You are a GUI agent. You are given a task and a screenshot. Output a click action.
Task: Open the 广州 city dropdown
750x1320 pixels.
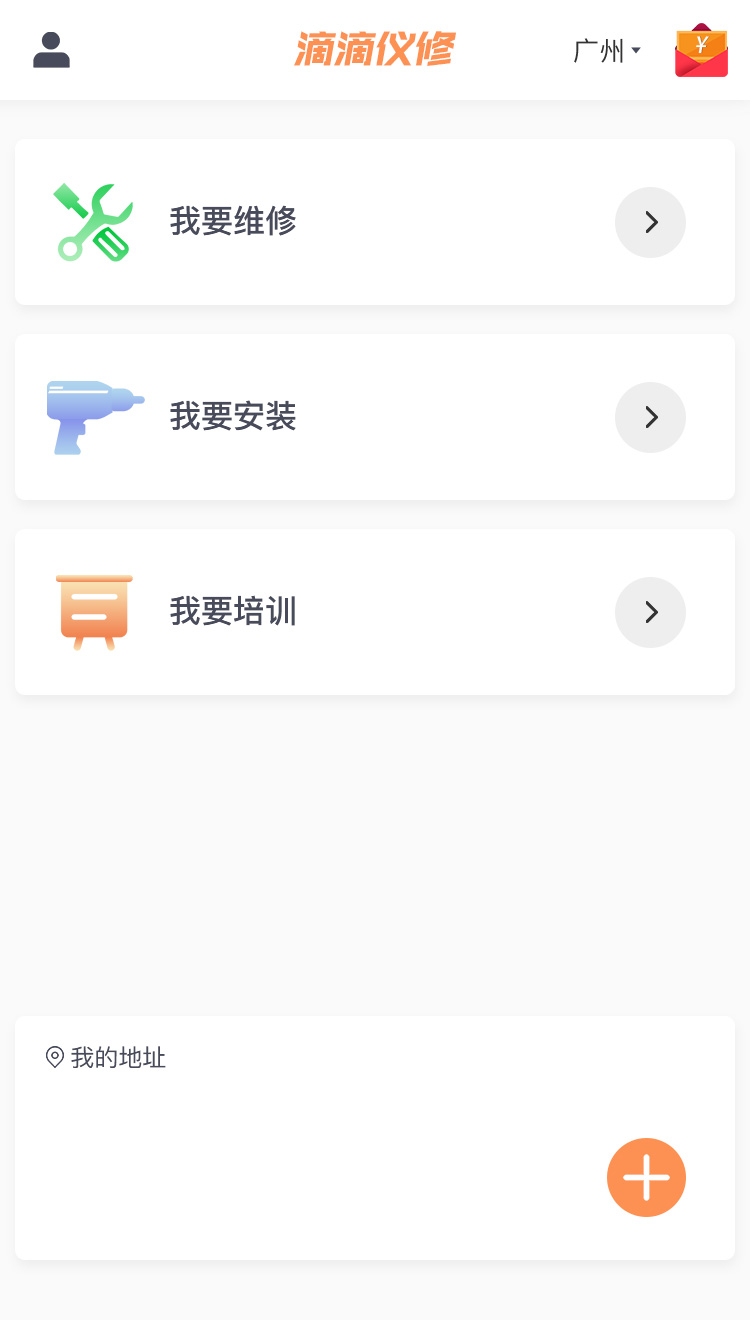coord(607,50)
